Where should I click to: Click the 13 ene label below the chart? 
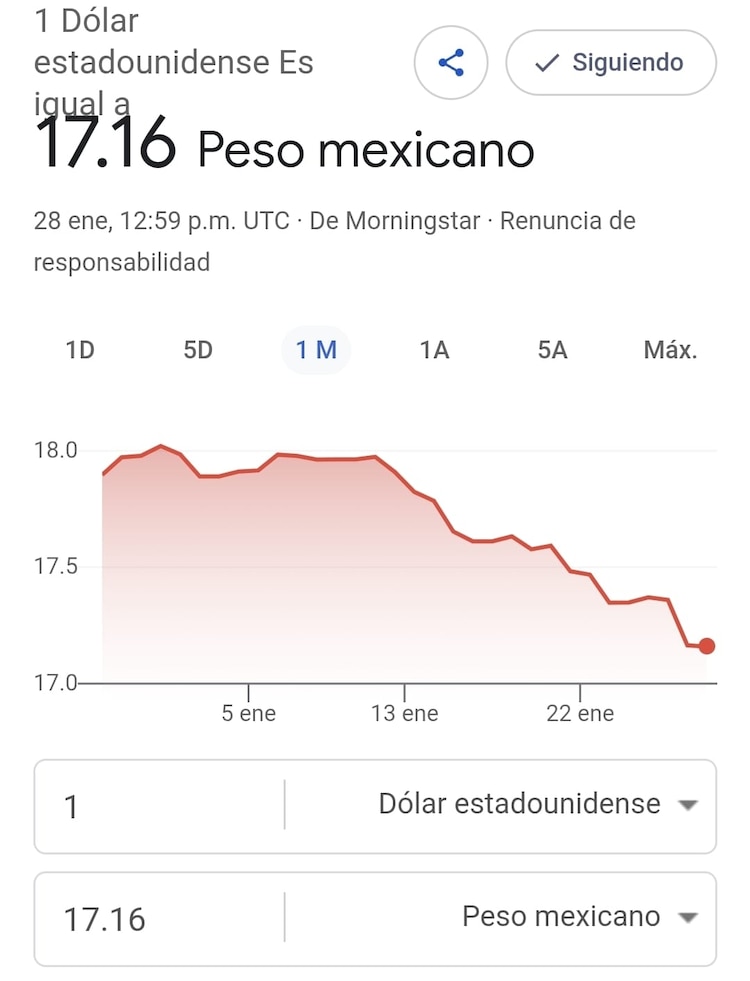[406, 713]
